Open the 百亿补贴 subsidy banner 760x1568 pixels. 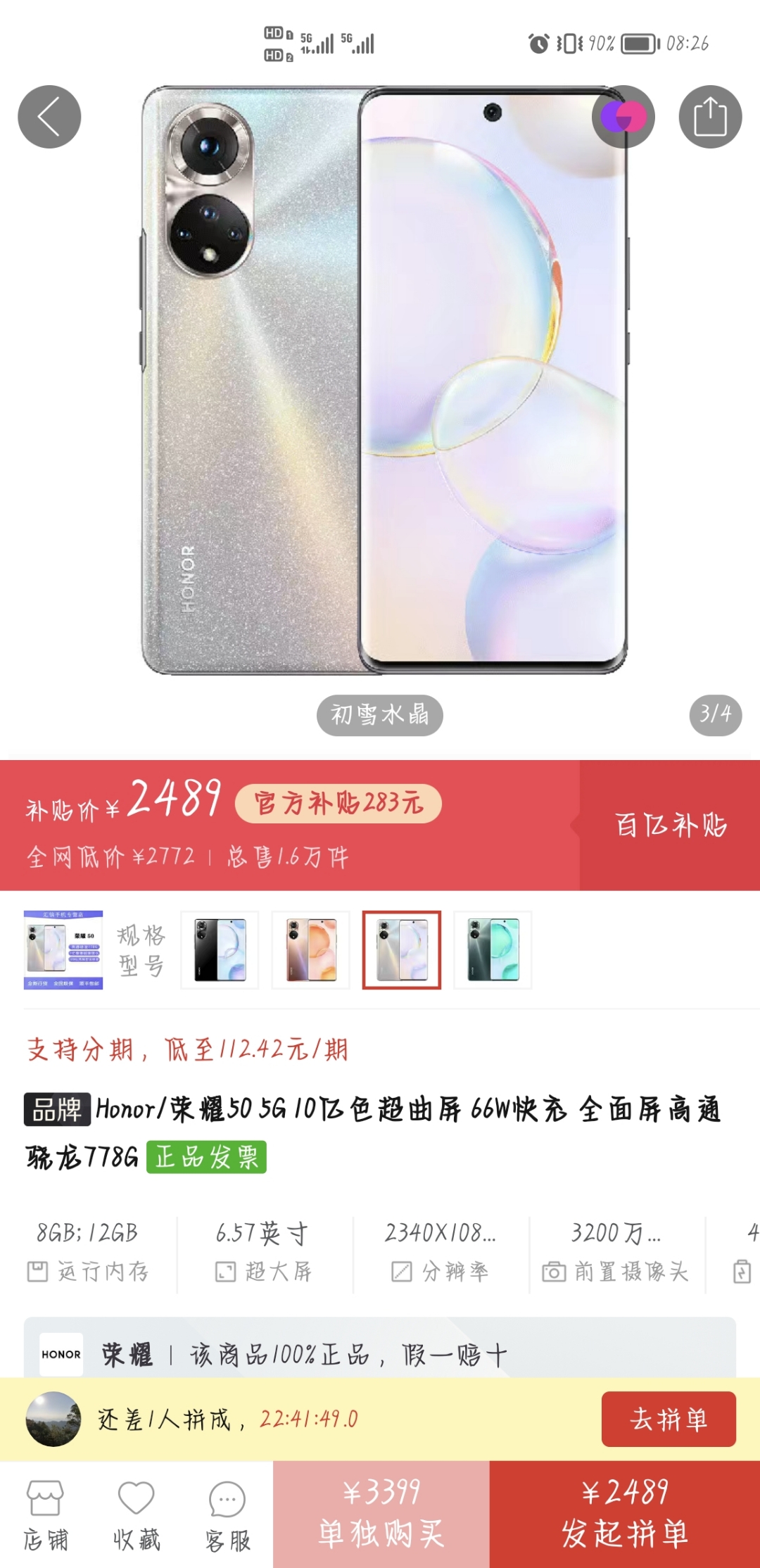tap(670, 825)
